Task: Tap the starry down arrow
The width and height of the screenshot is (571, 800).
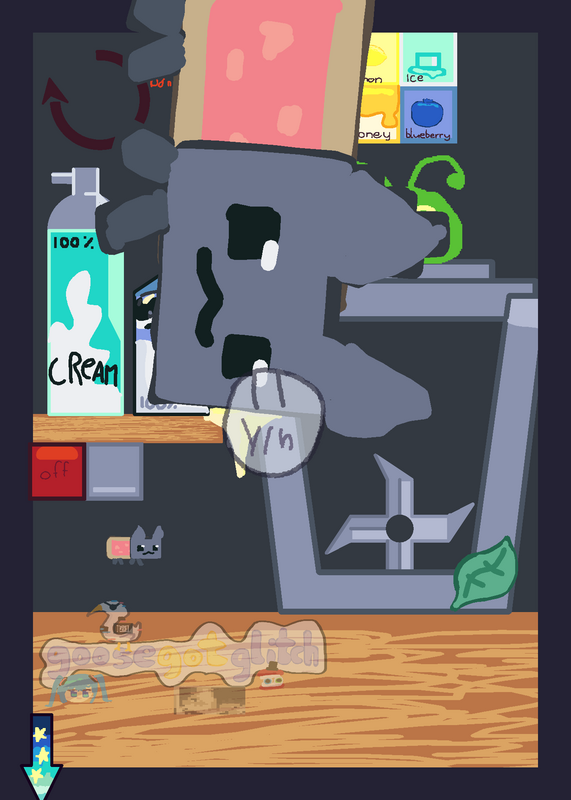Action: (x=41, y=756)
